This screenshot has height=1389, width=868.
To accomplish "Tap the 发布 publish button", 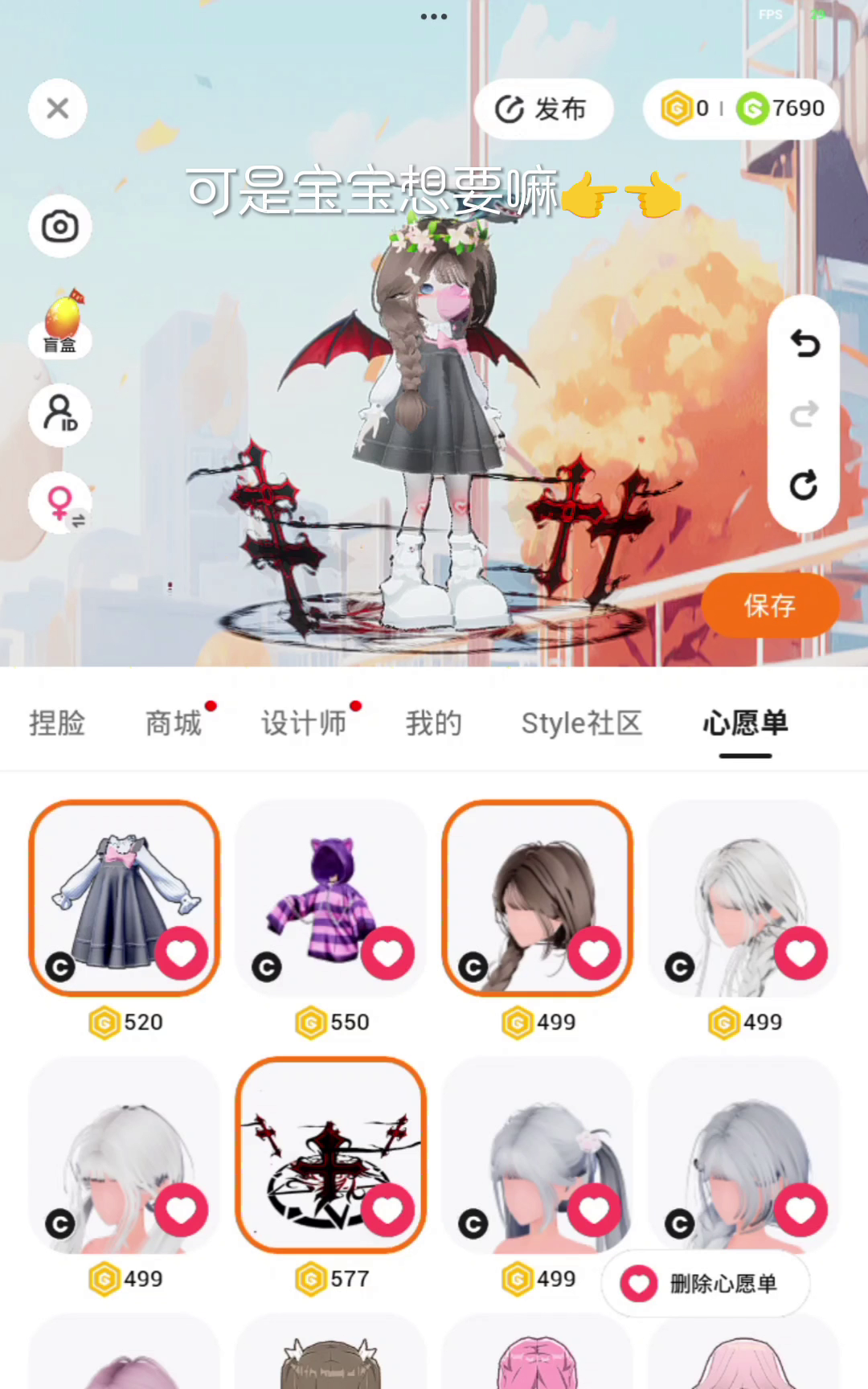I will pos(543,109).
